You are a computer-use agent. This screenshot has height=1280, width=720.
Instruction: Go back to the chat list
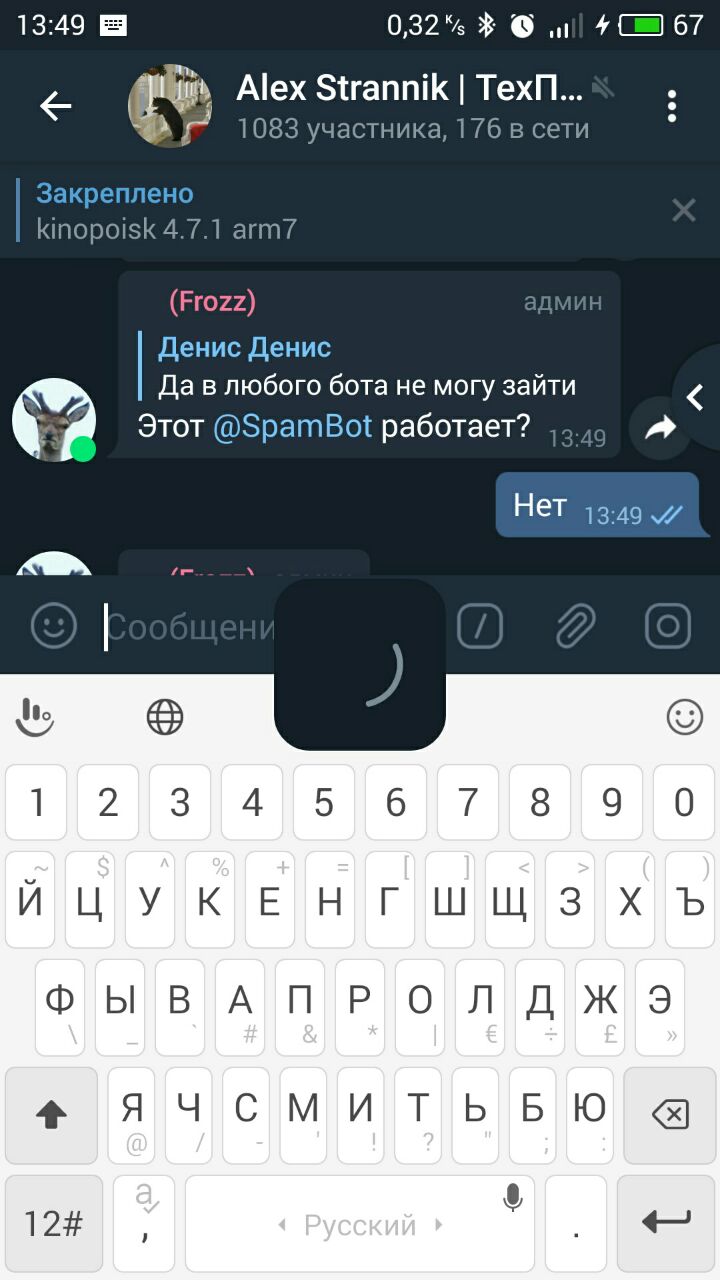pos(56,106)
